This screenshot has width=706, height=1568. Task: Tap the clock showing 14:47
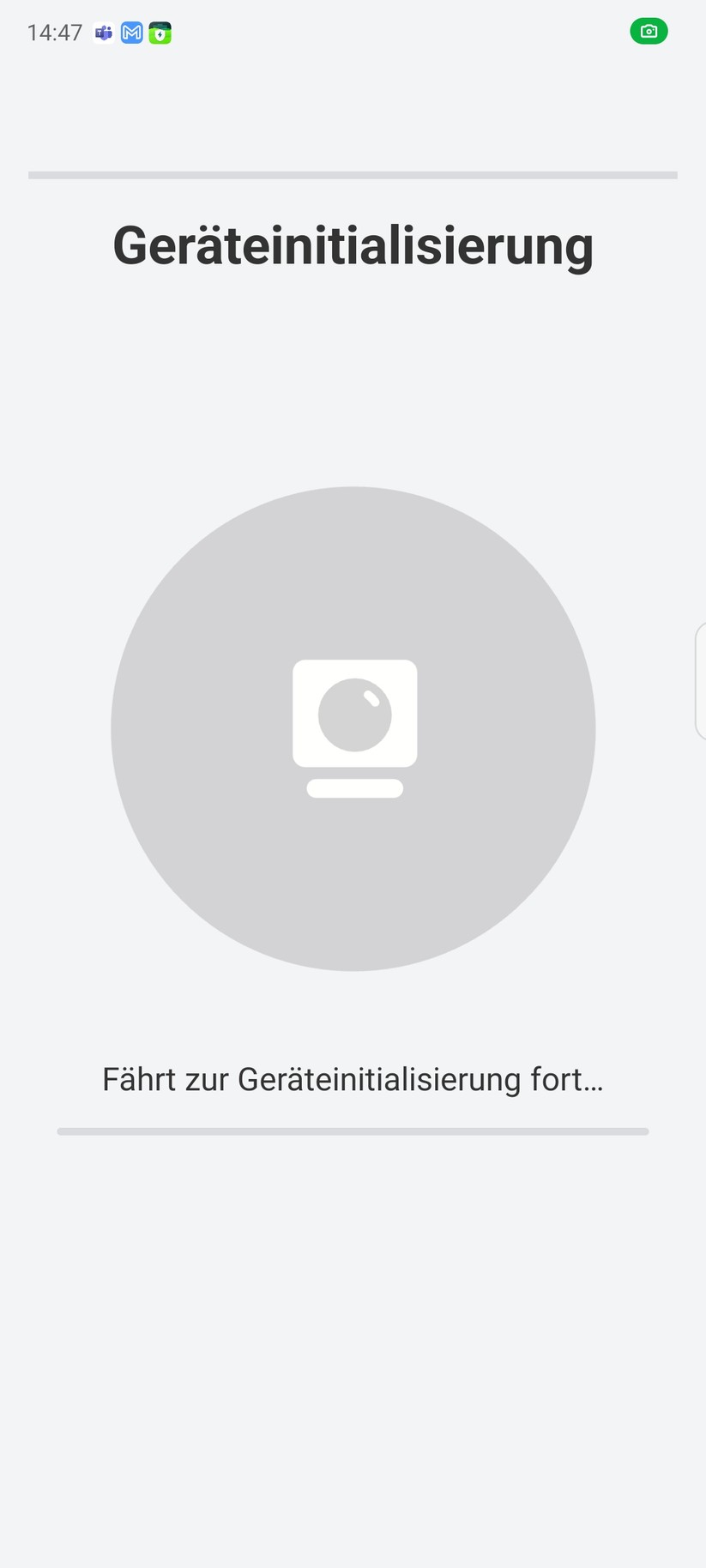(x=54, y=32)
